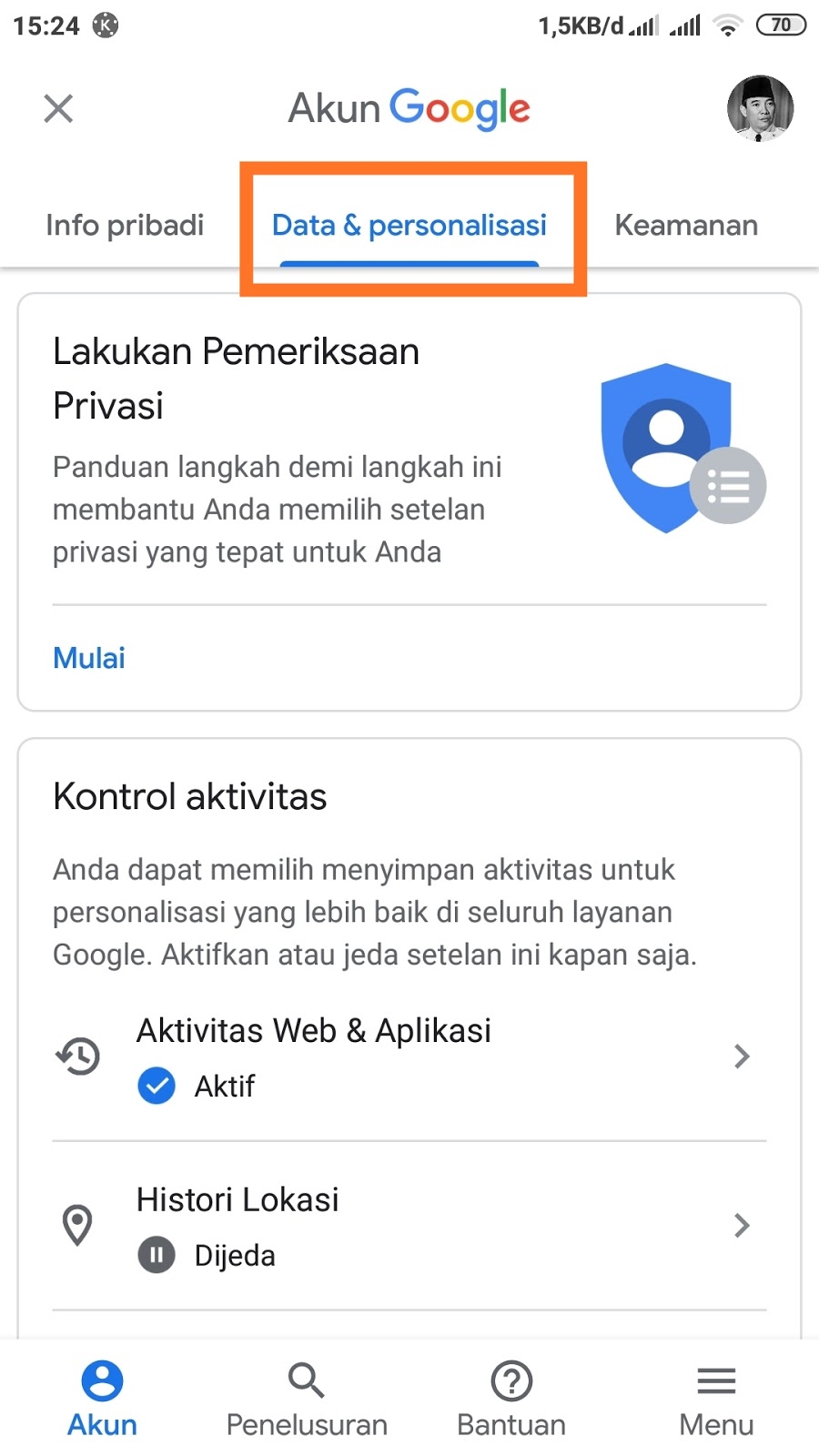Image resolution: width=819 pixels, height=1456 pixels.
Task: Go to the Akun bottom tab
Action: [x=102, y=1400]
